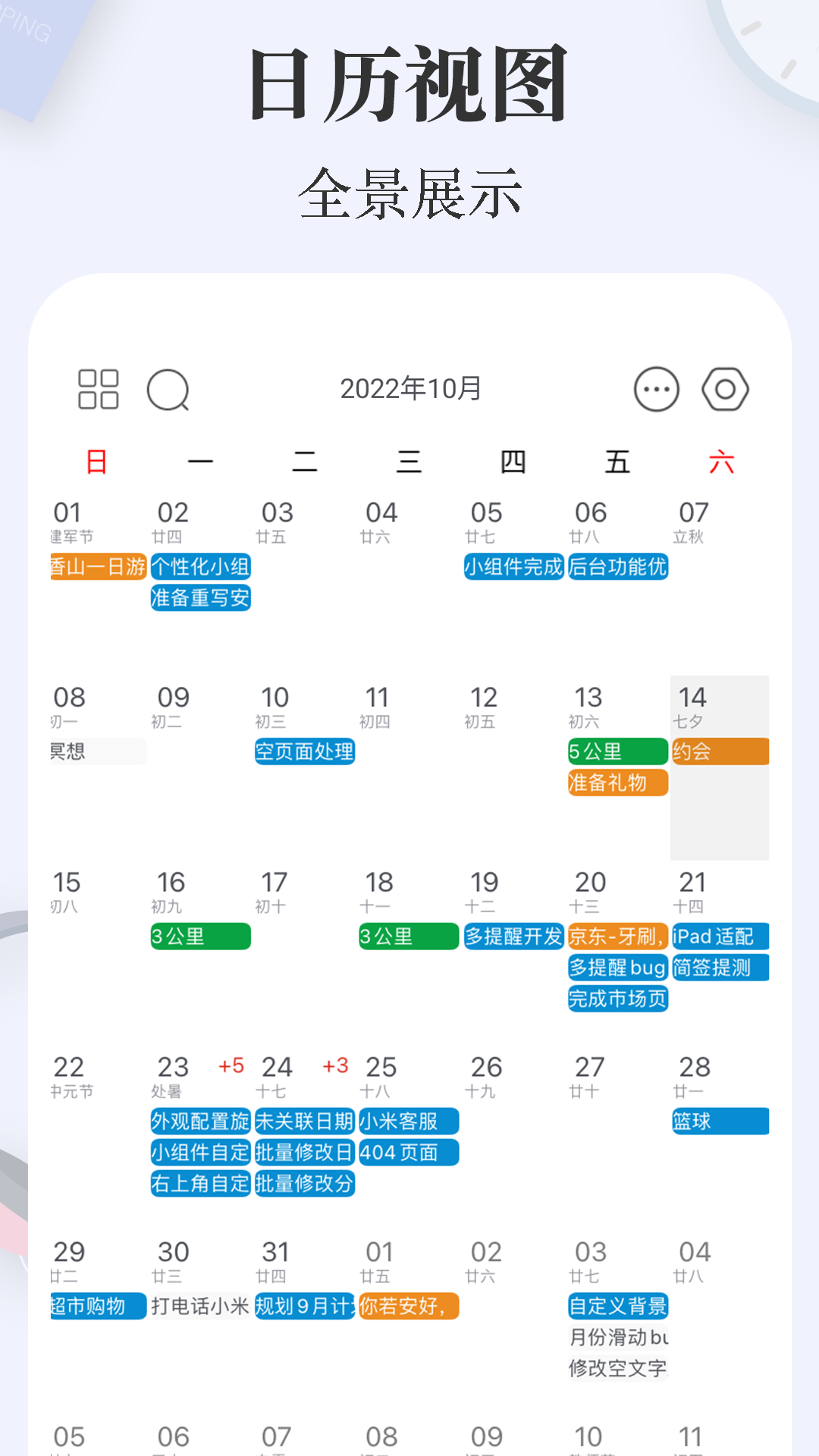Expand the +5 hidden events on the 23rd
819x1456 pixels.
tap(231, 1065)
